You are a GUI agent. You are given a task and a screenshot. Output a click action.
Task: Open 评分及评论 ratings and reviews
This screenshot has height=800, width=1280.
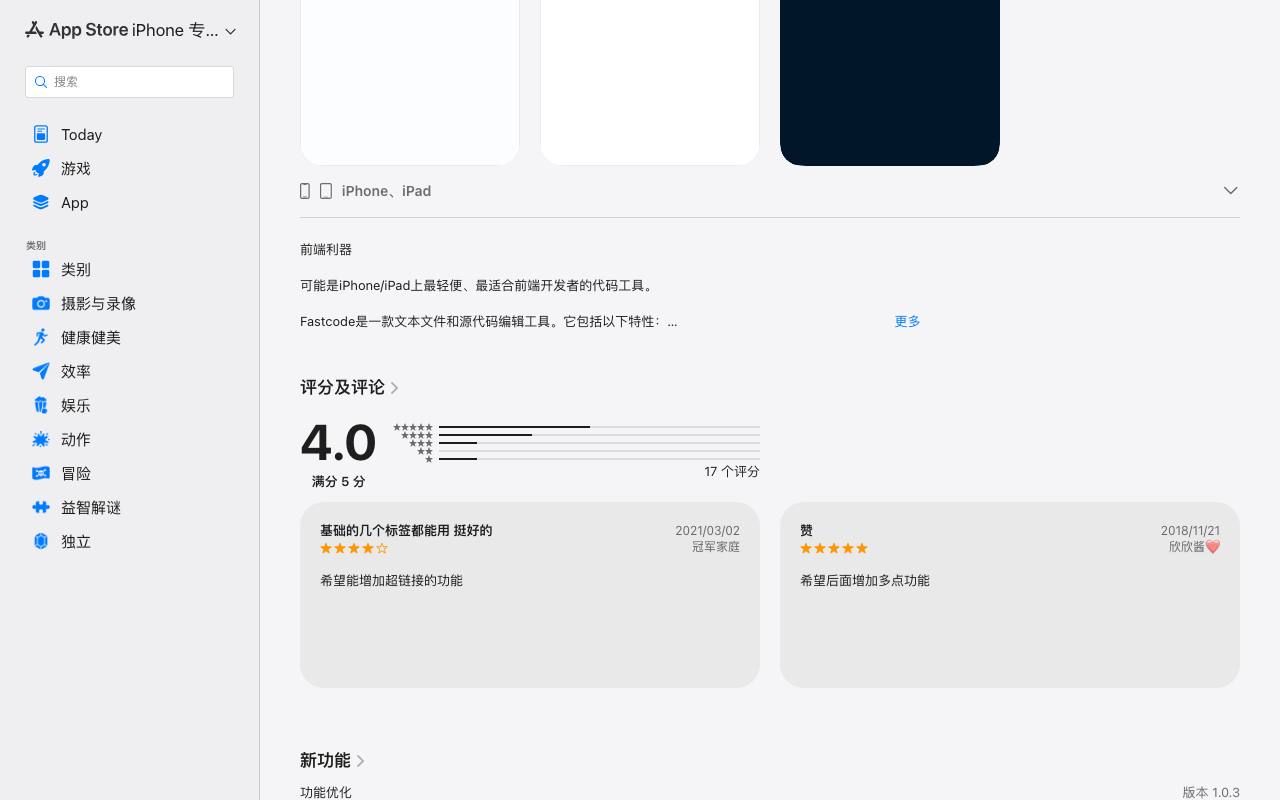pos(349,387)
